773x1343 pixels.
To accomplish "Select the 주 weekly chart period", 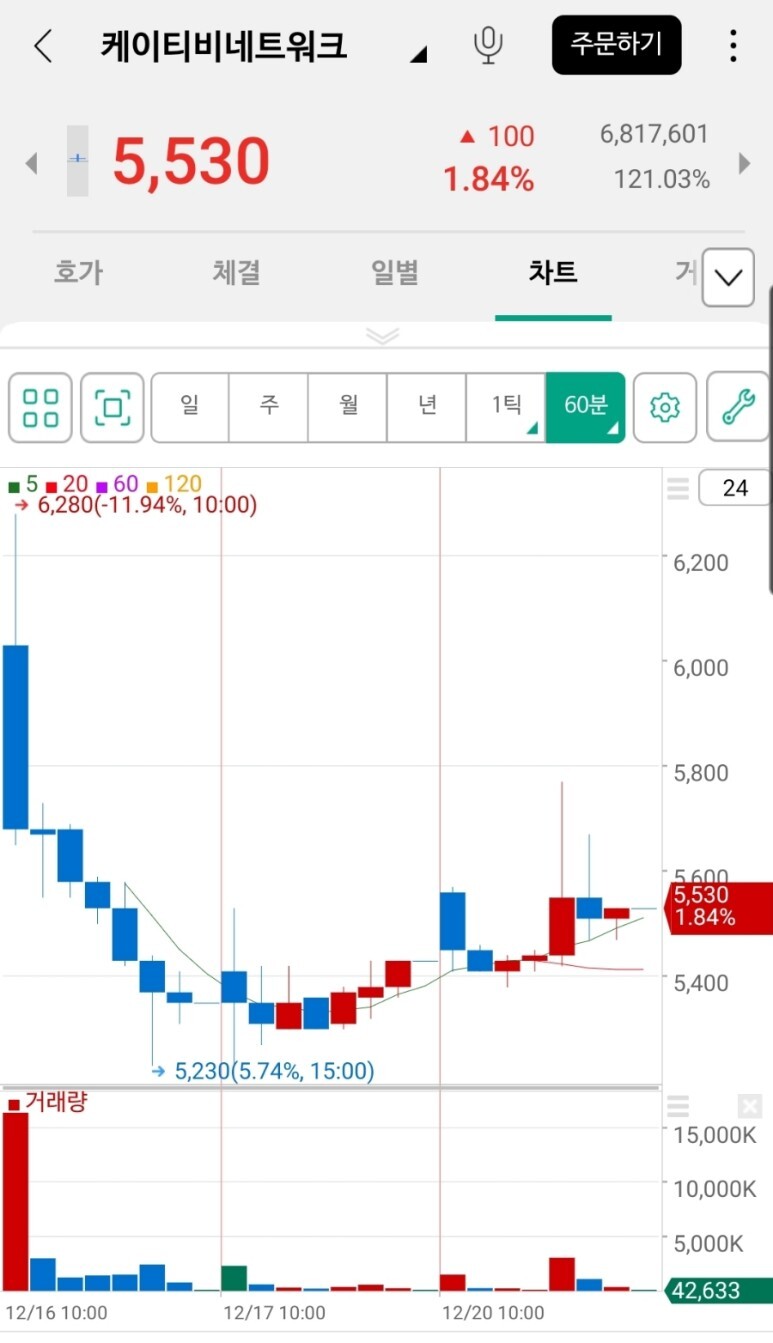I will click(269, 407).
